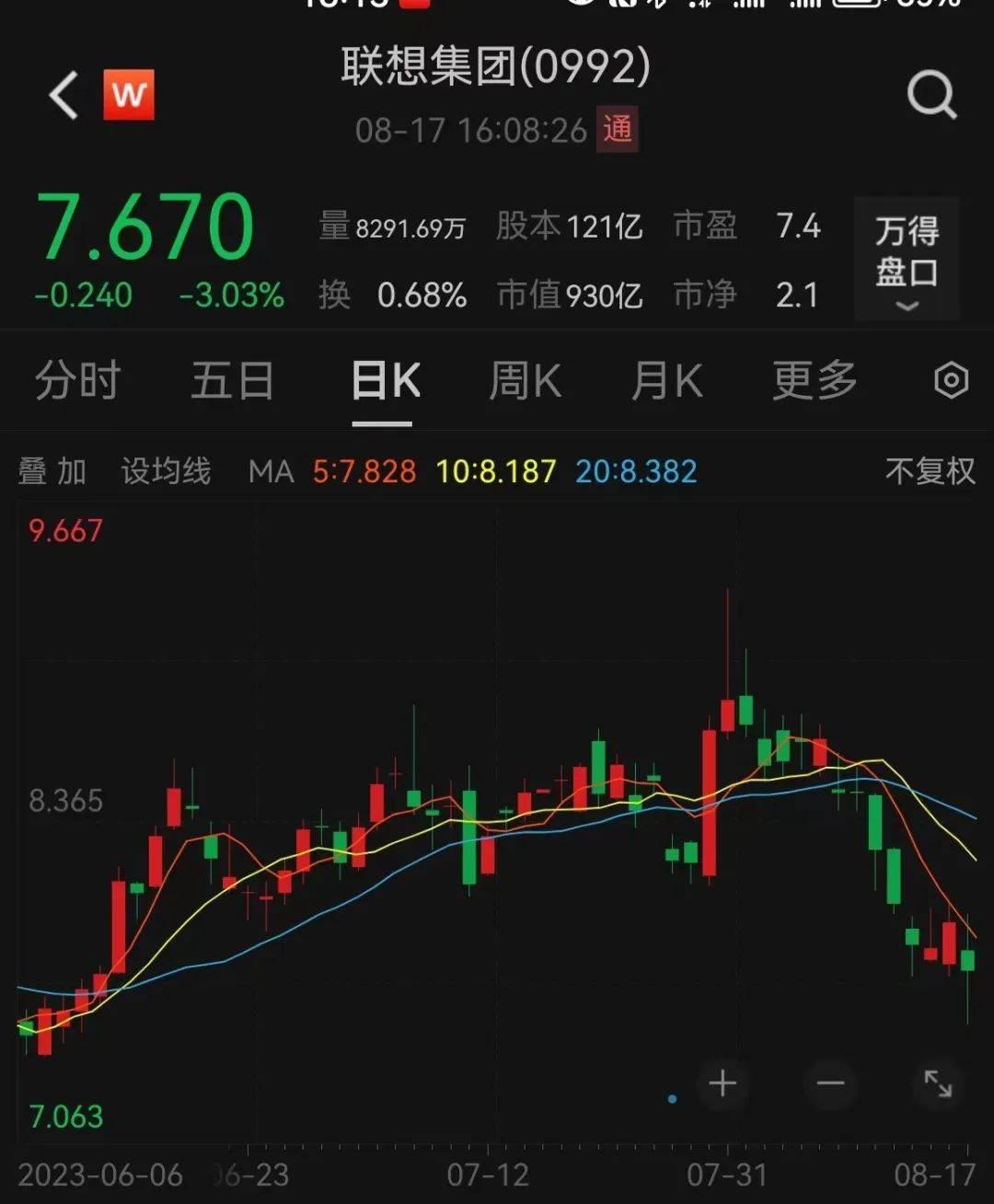Open the Wind app via the red W logo

click(129, 96)
